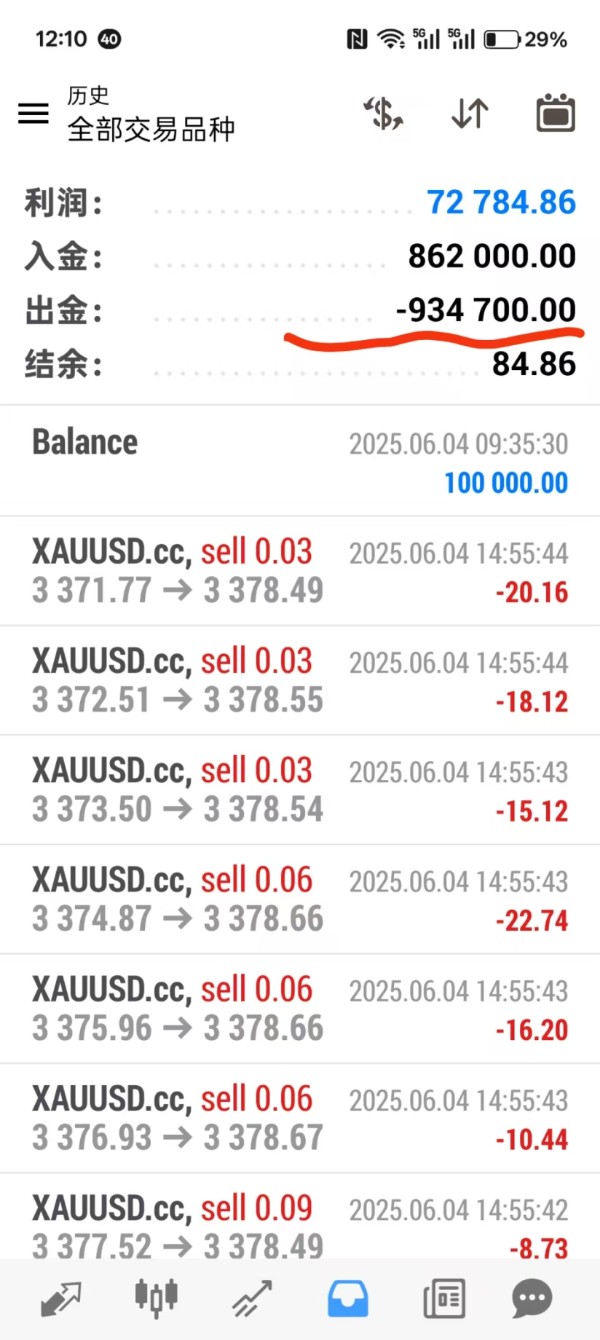This screenshot has width=600, height=1340.
Task: Expand the sell 0.06 trade losing -16.20
Action: 300,1009
